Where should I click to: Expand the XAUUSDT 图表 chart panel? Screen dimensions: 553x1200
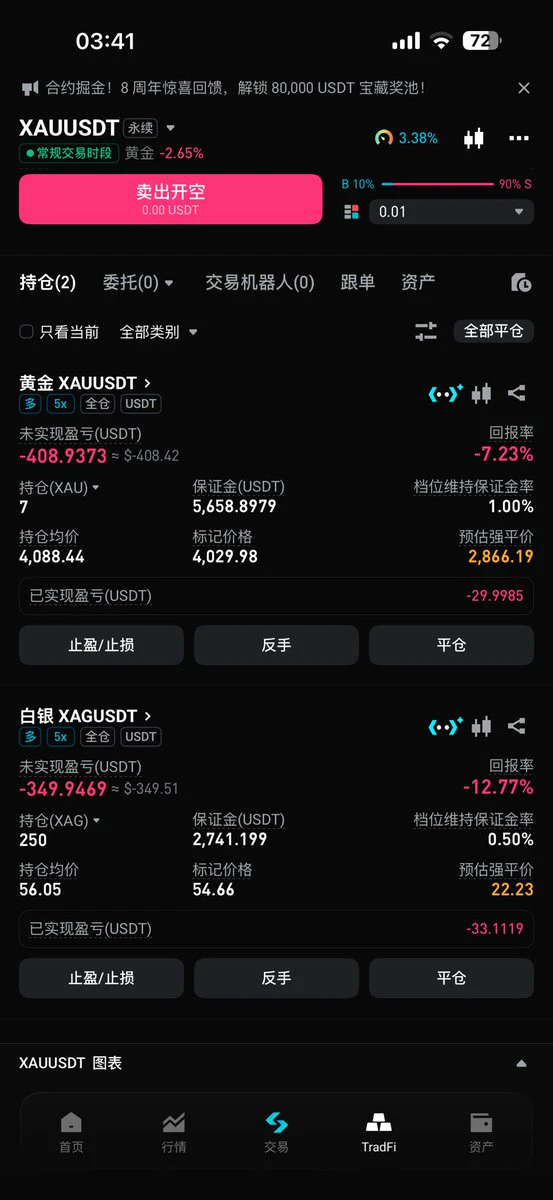[x=276, y=1063]
